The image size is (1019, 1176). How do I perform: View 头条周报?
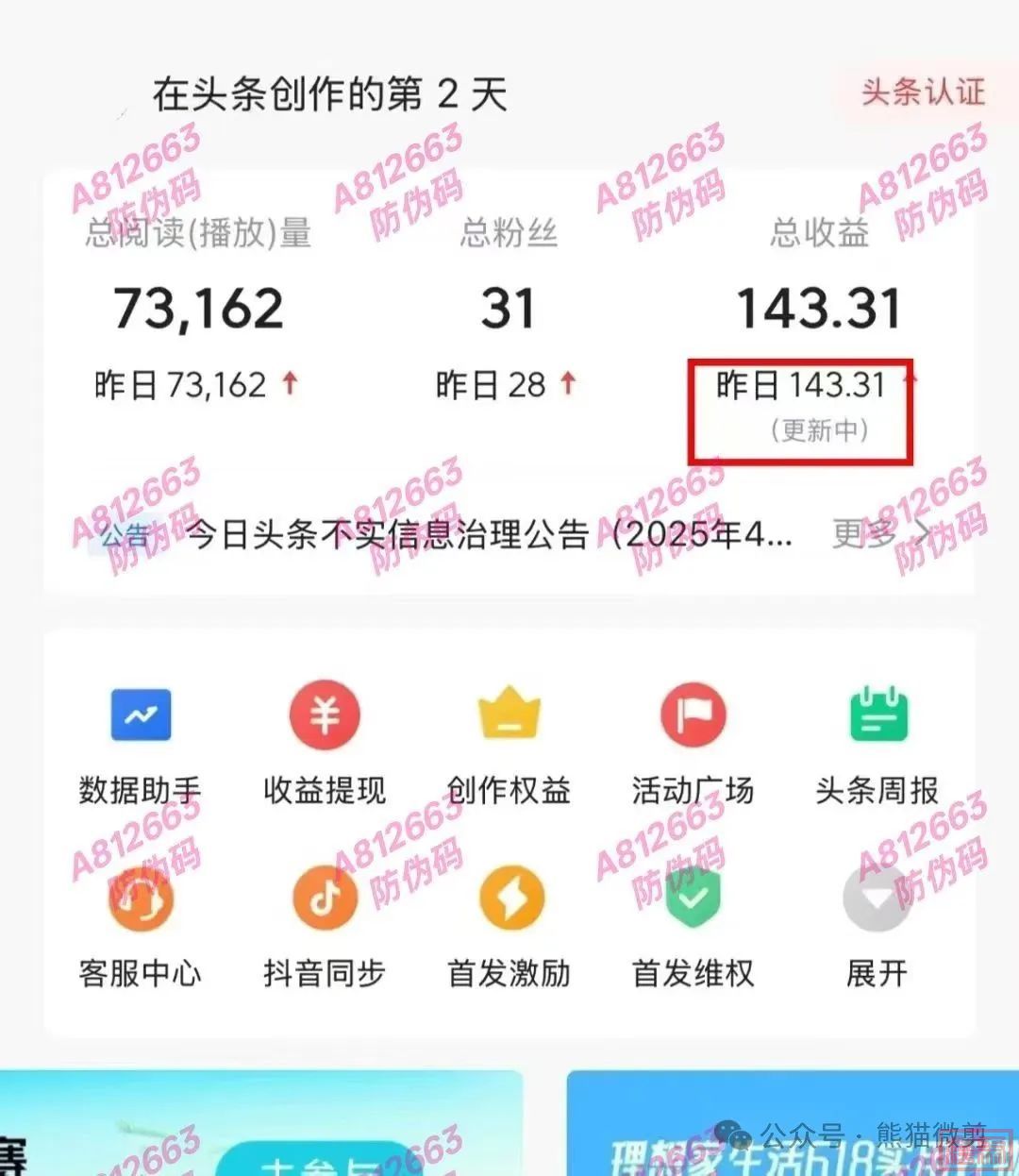click(877, 746)
